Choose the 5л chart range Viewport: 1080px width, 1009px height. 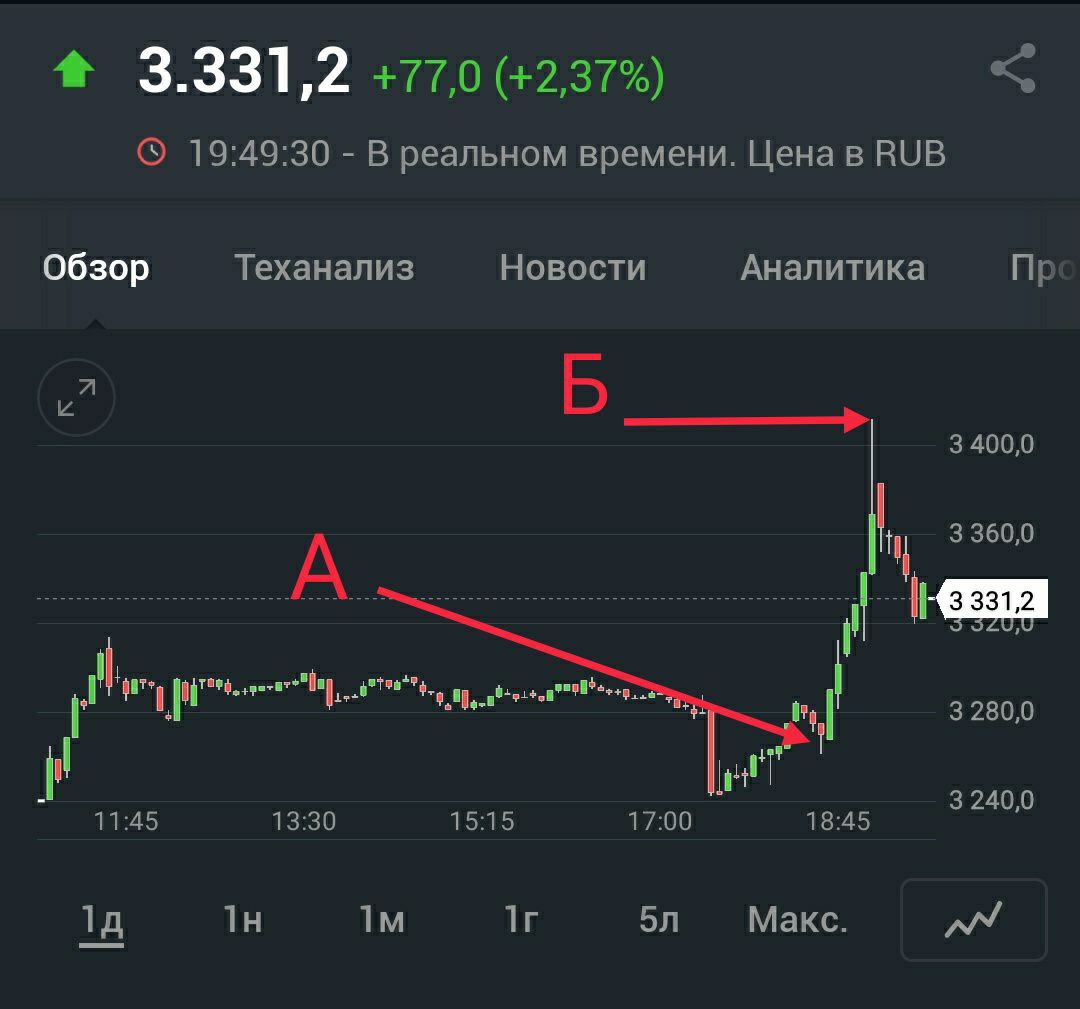pos(659,920)
